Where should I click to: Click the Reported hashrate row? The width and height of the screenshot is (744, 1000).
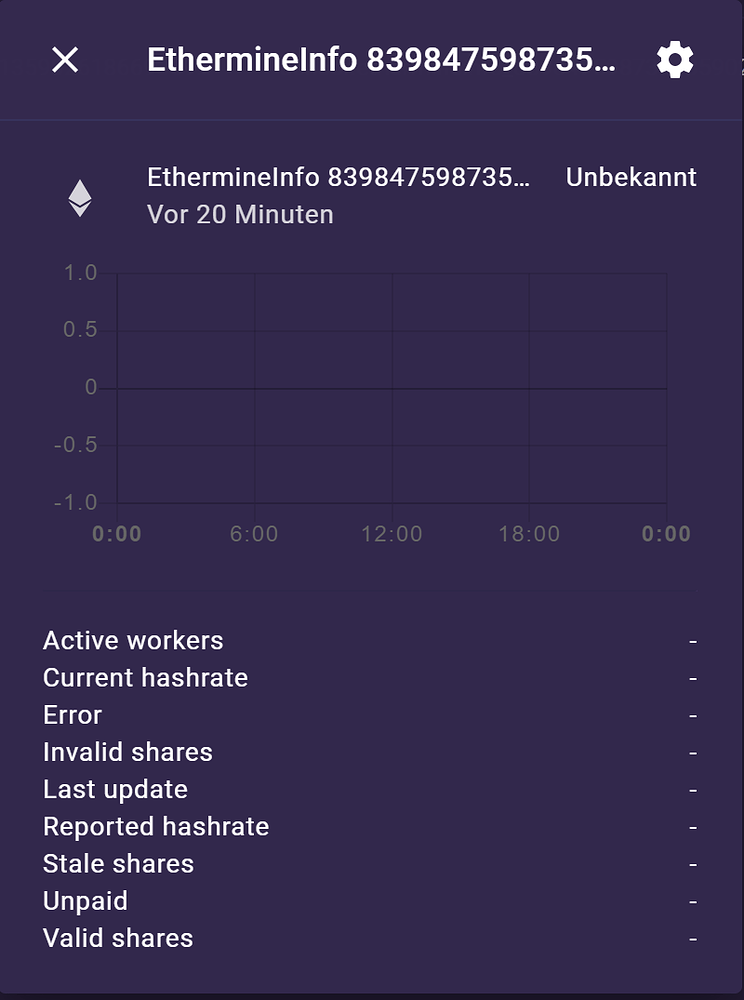155,826
